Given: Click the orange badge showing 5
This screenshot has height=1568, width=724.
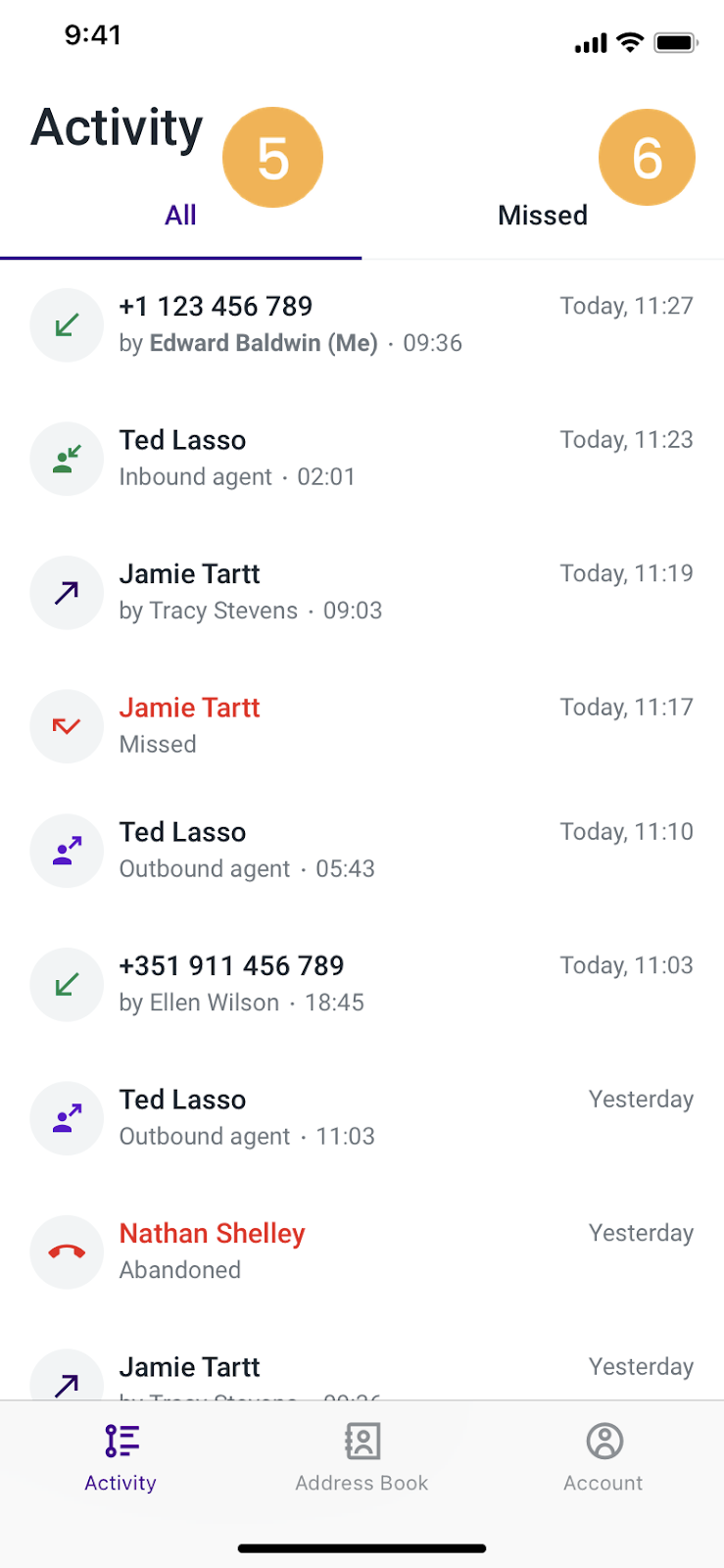Looking at the screenshot, I should (x=272, y=157).
